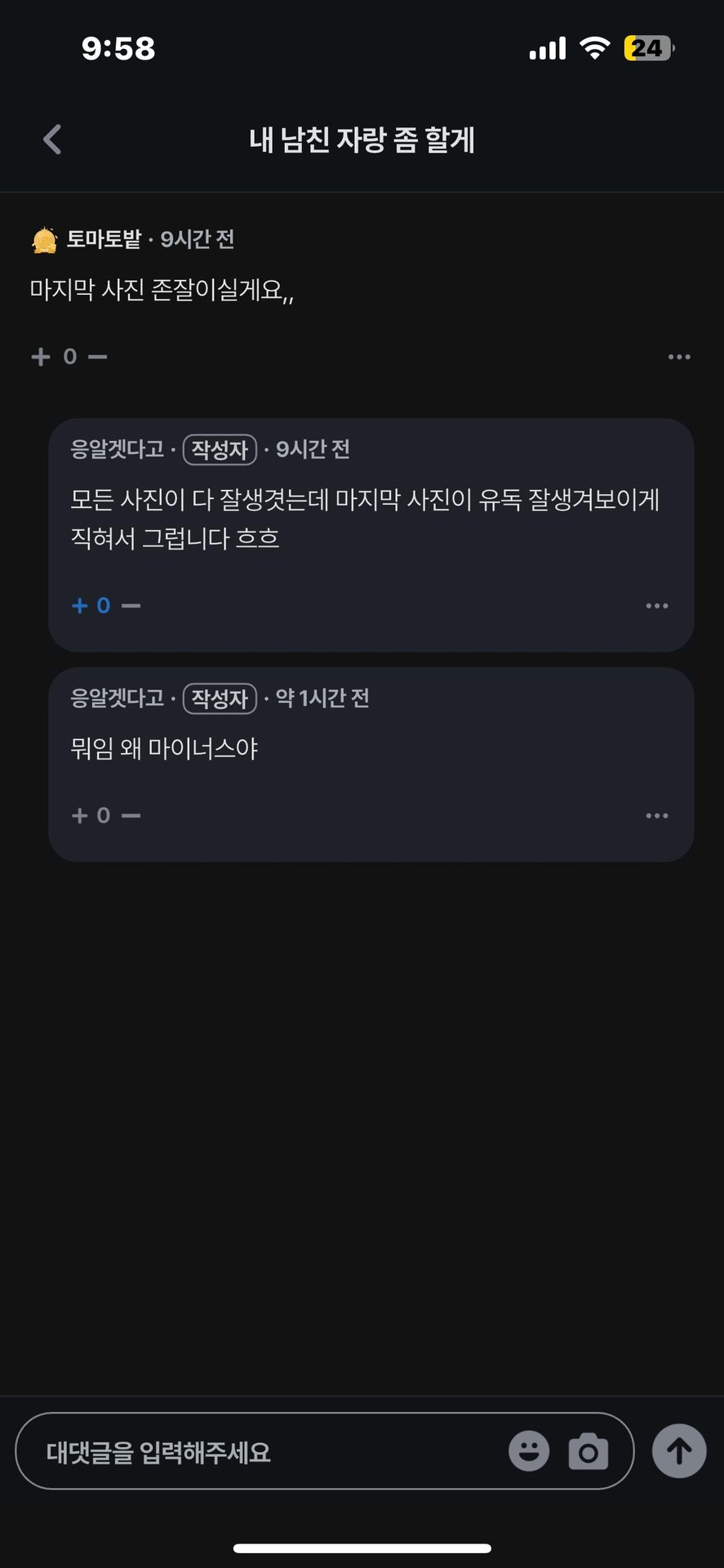
Task: Downvote 토마토밭's top comment
Action: tap(98, 356)
